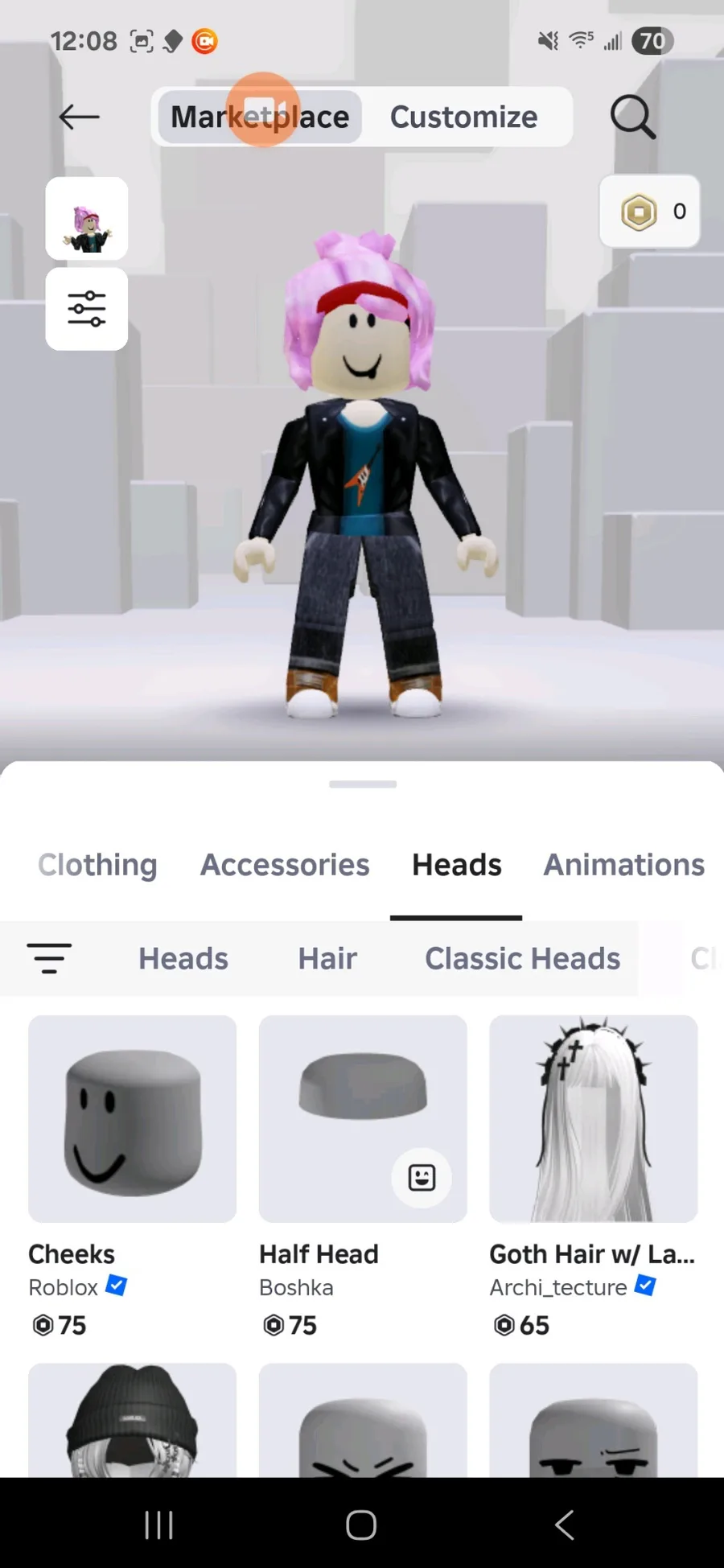Go back using the arrow icon
The image size is (724, 1568).
79,117
